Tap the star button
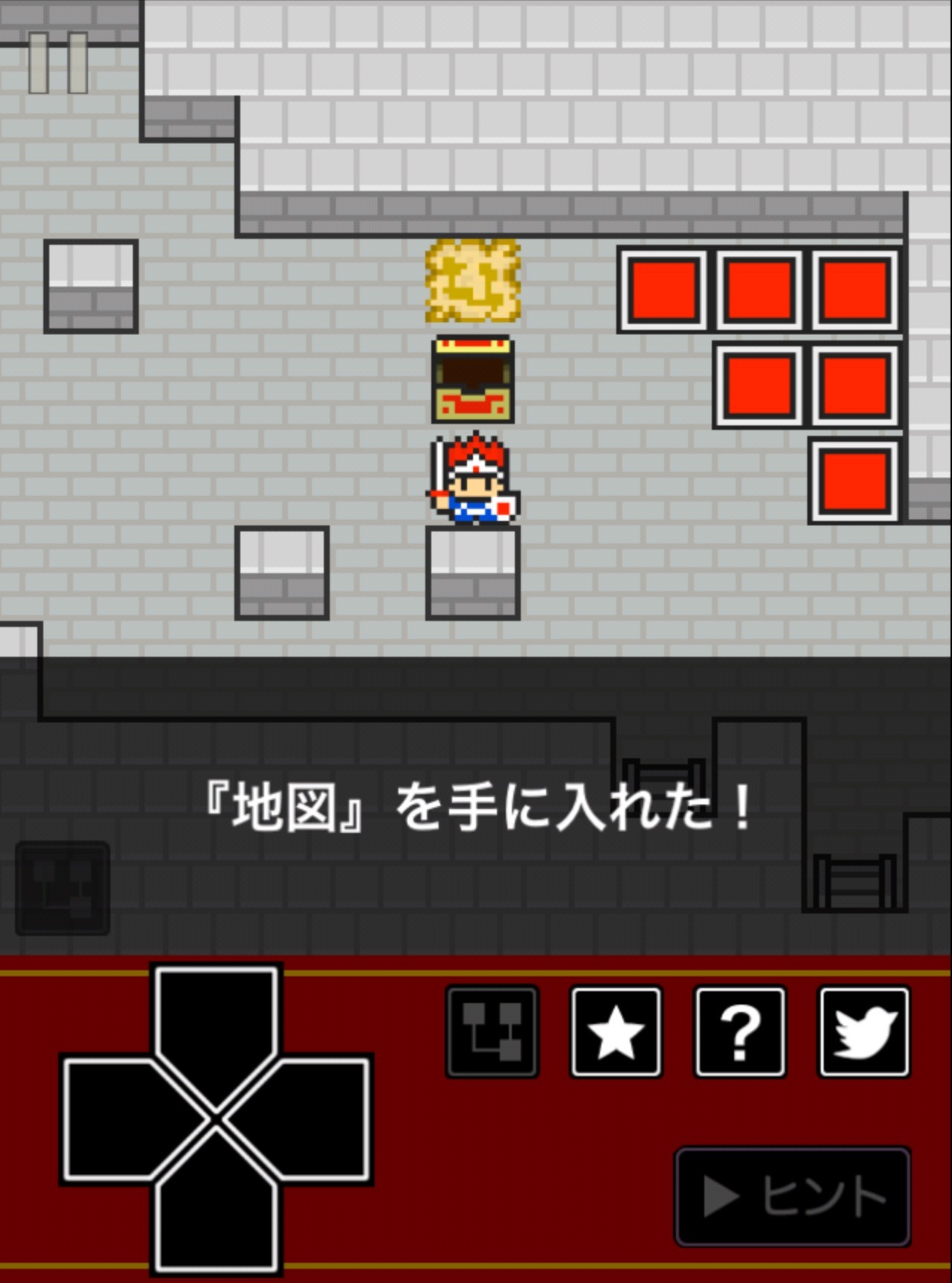 [616, 1032]
